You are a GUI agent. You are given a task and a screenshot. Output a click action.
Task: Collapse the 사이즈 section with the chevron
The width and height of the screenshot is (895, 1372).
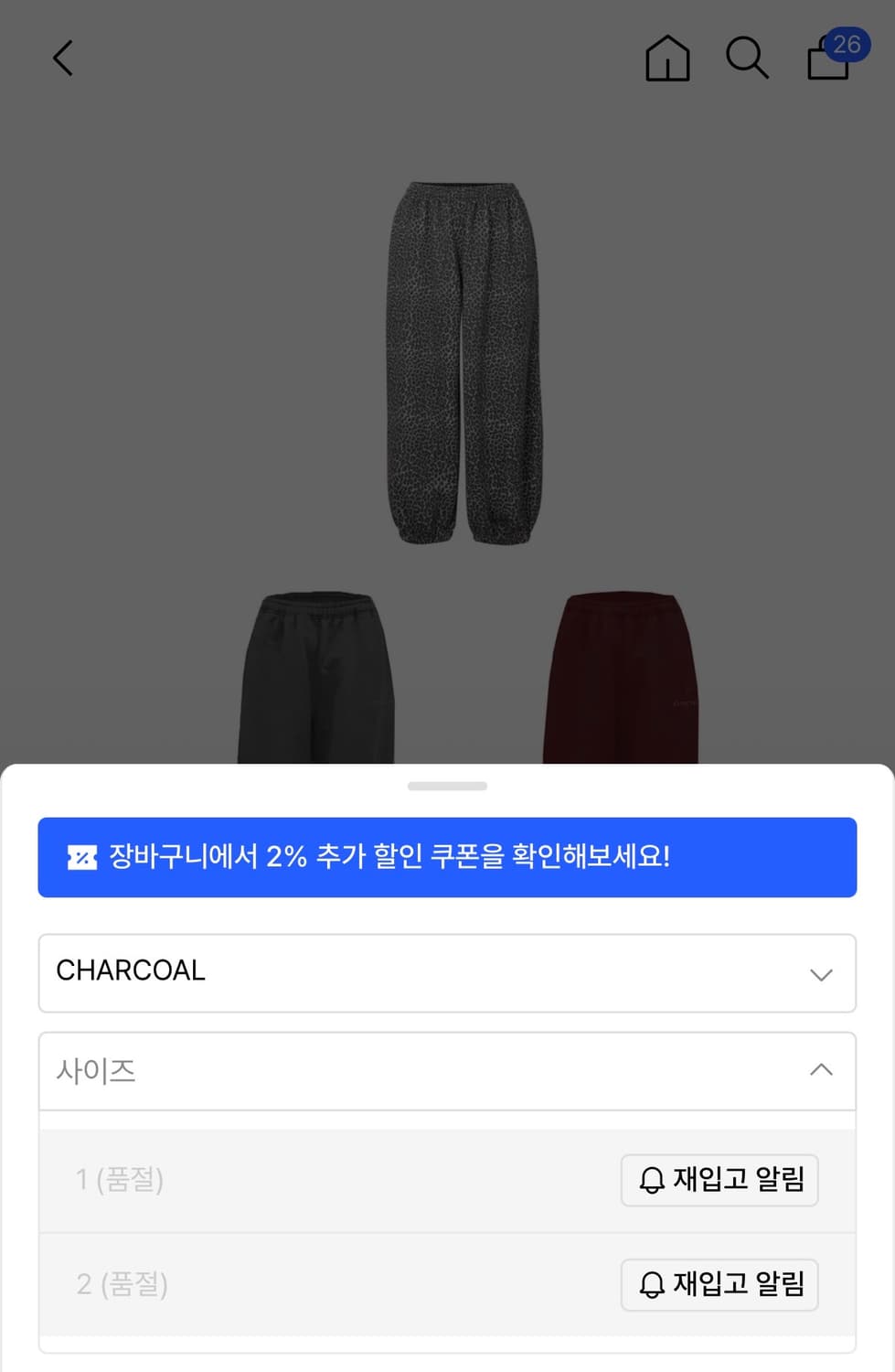coord(821,1070)
